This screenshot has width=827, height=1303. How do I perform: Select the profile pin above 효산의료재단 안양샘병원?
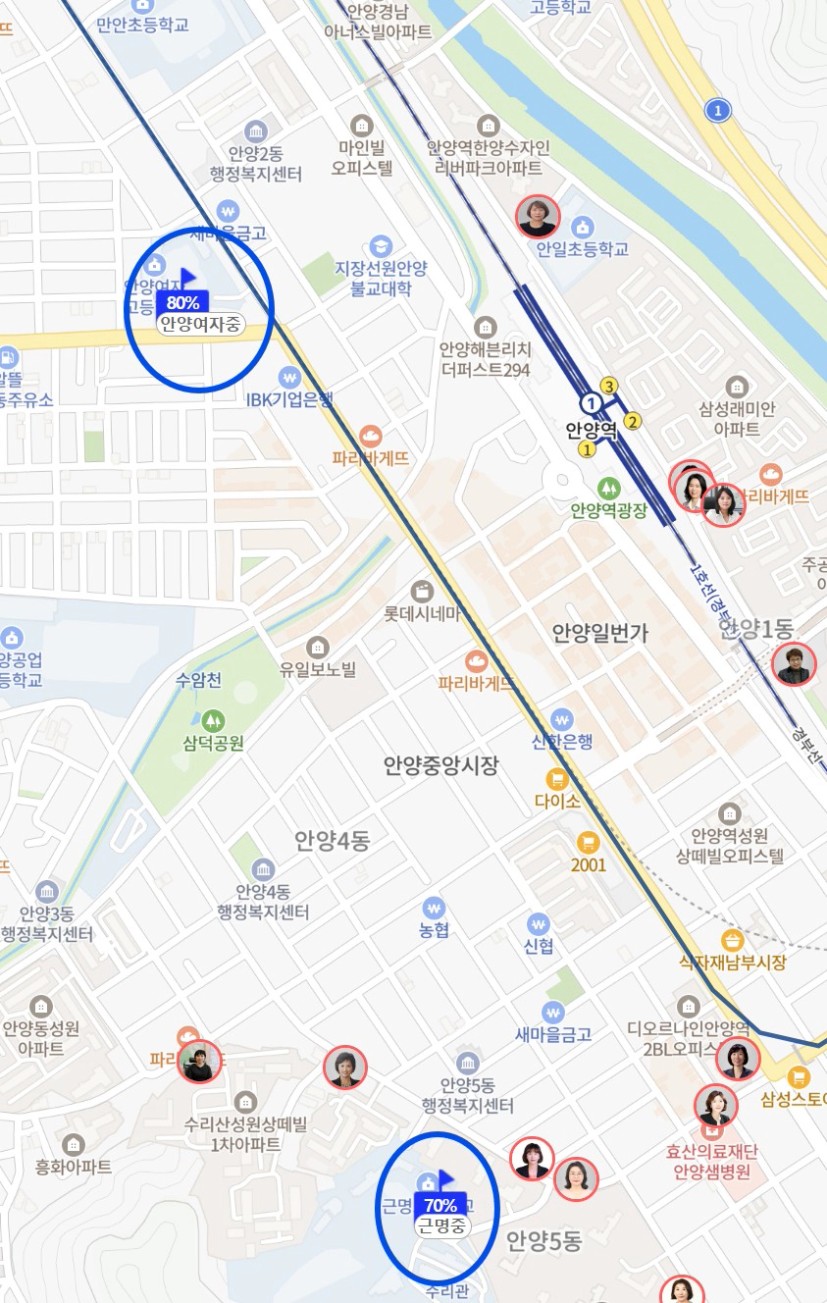click(x=716, y=1106)
